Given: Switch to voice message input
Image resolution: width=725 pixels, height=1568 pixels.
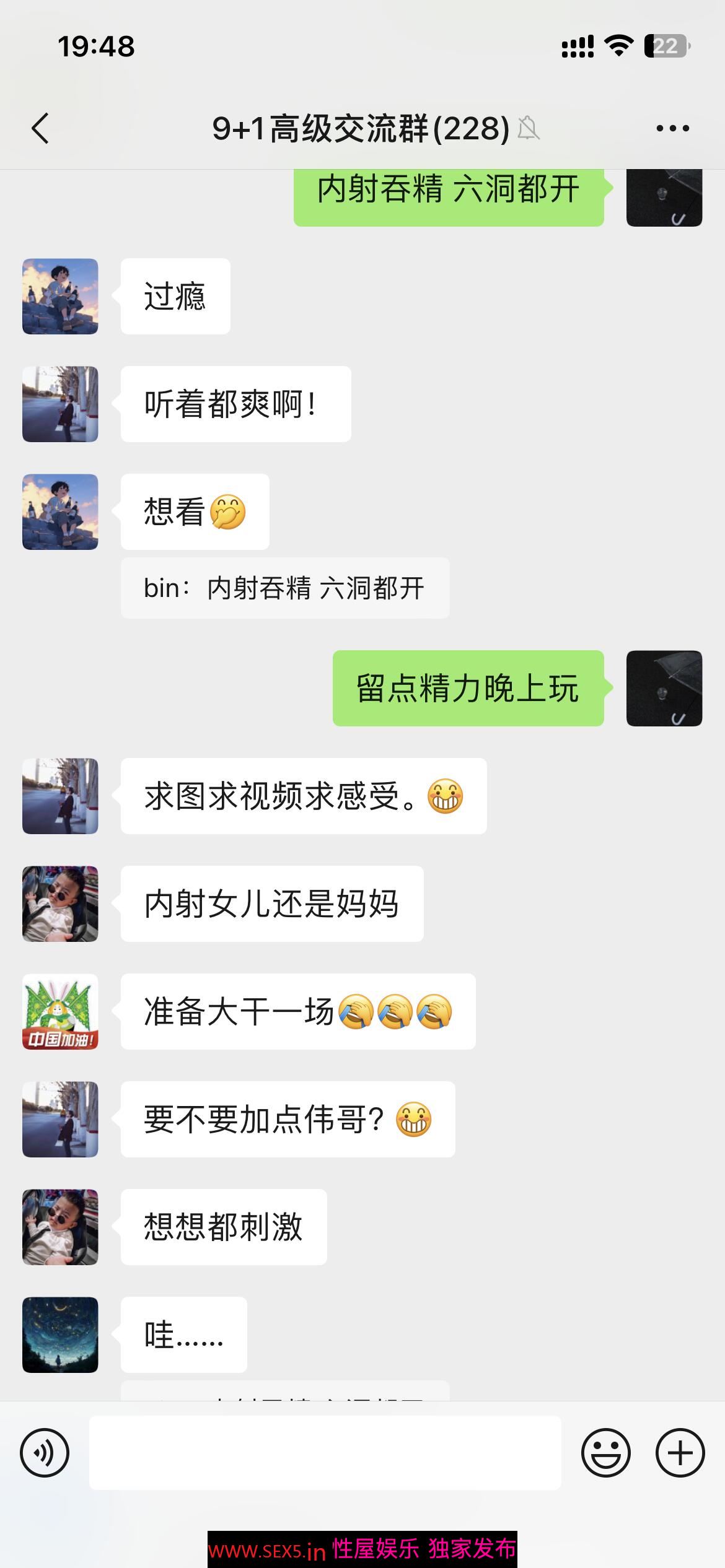Looking at the screenshot, I should point(45,1453).
